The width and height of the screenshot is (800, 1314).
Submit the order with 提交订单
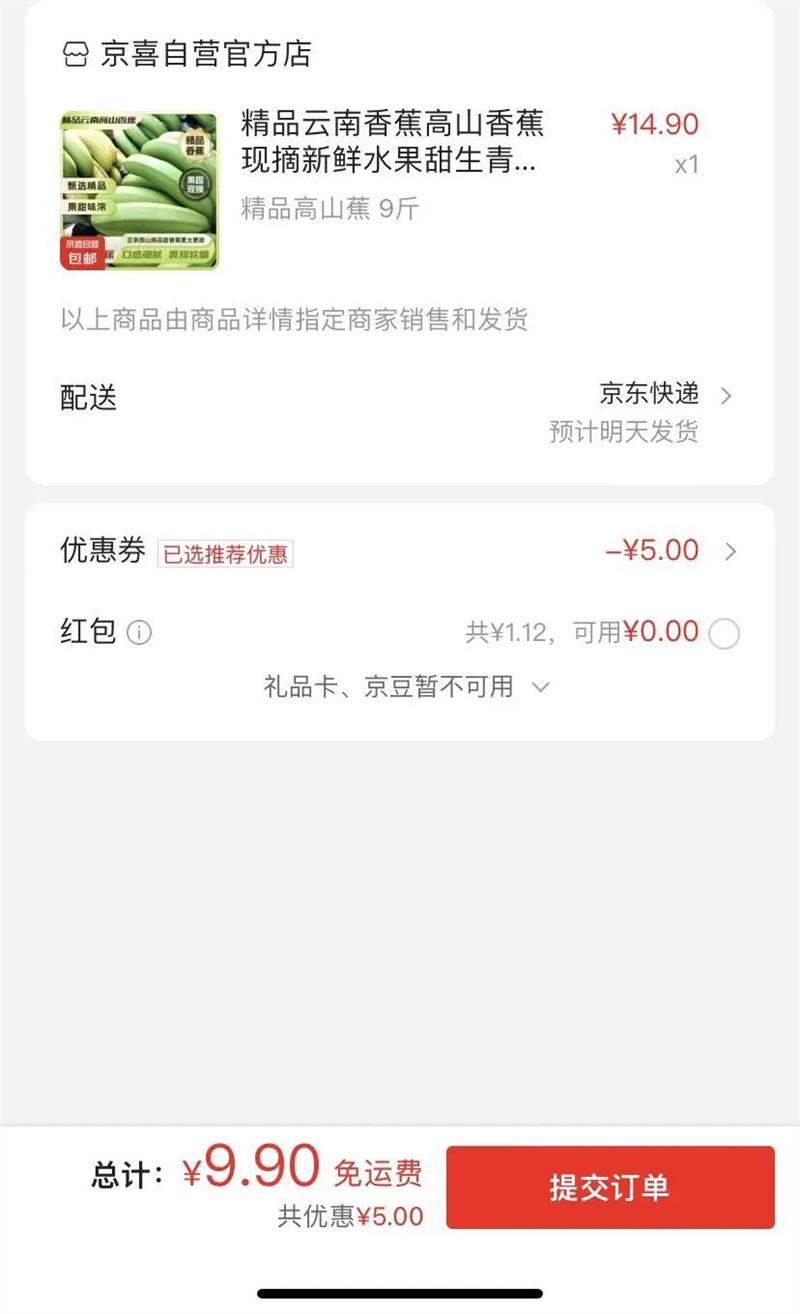[610, 1187]
